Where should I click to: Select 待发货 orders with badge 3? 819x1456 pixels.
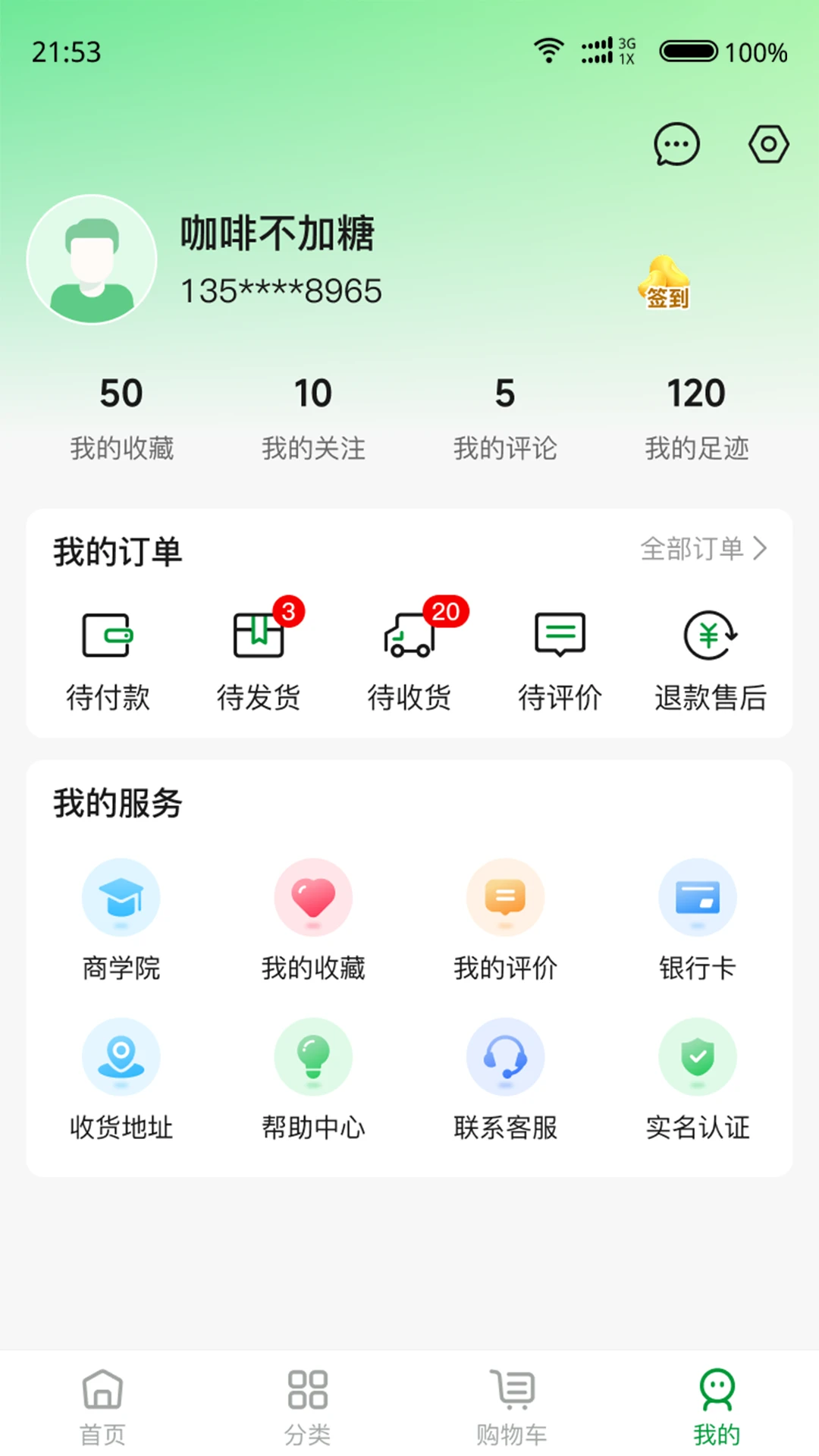click(x=259, y=658)
